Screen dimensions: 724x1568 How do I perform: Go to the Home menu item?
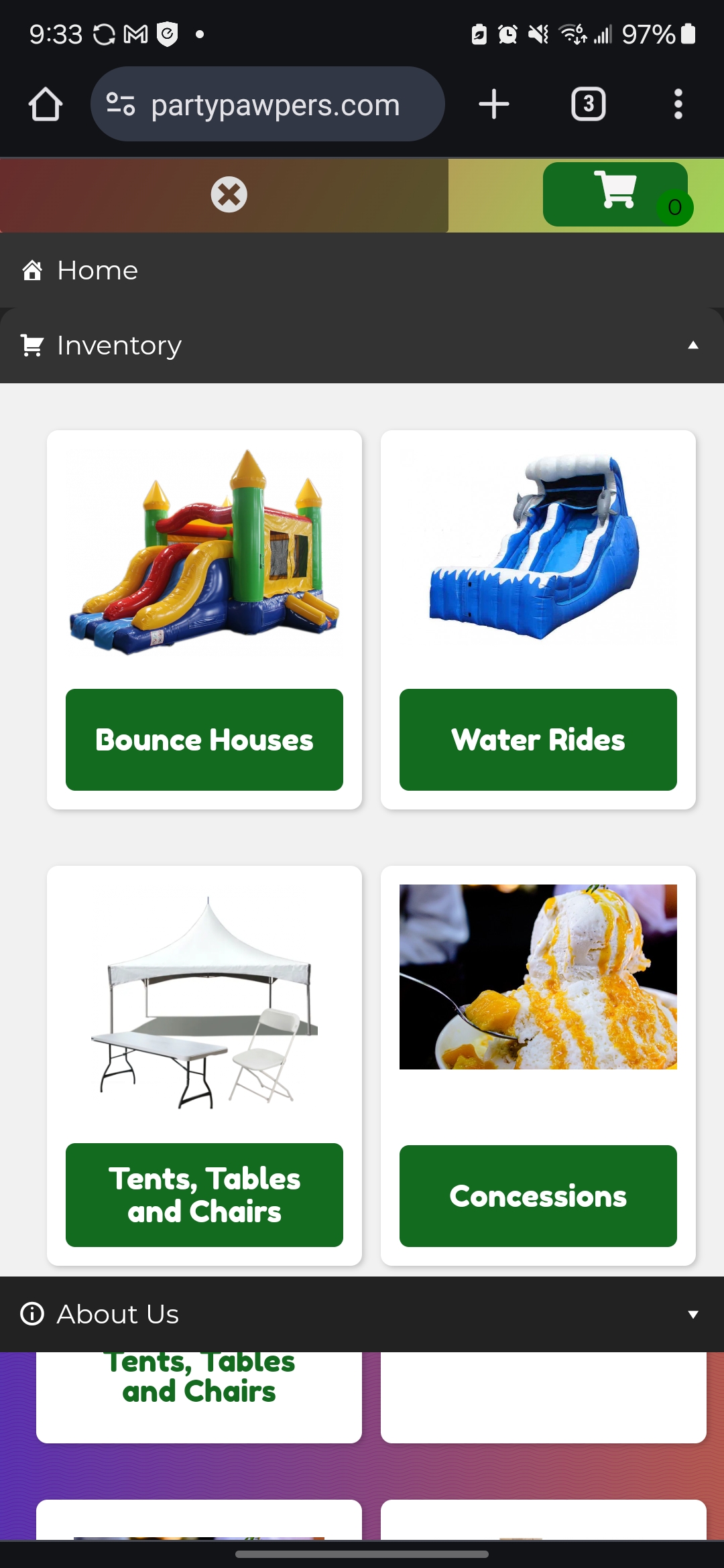(97, 271)
